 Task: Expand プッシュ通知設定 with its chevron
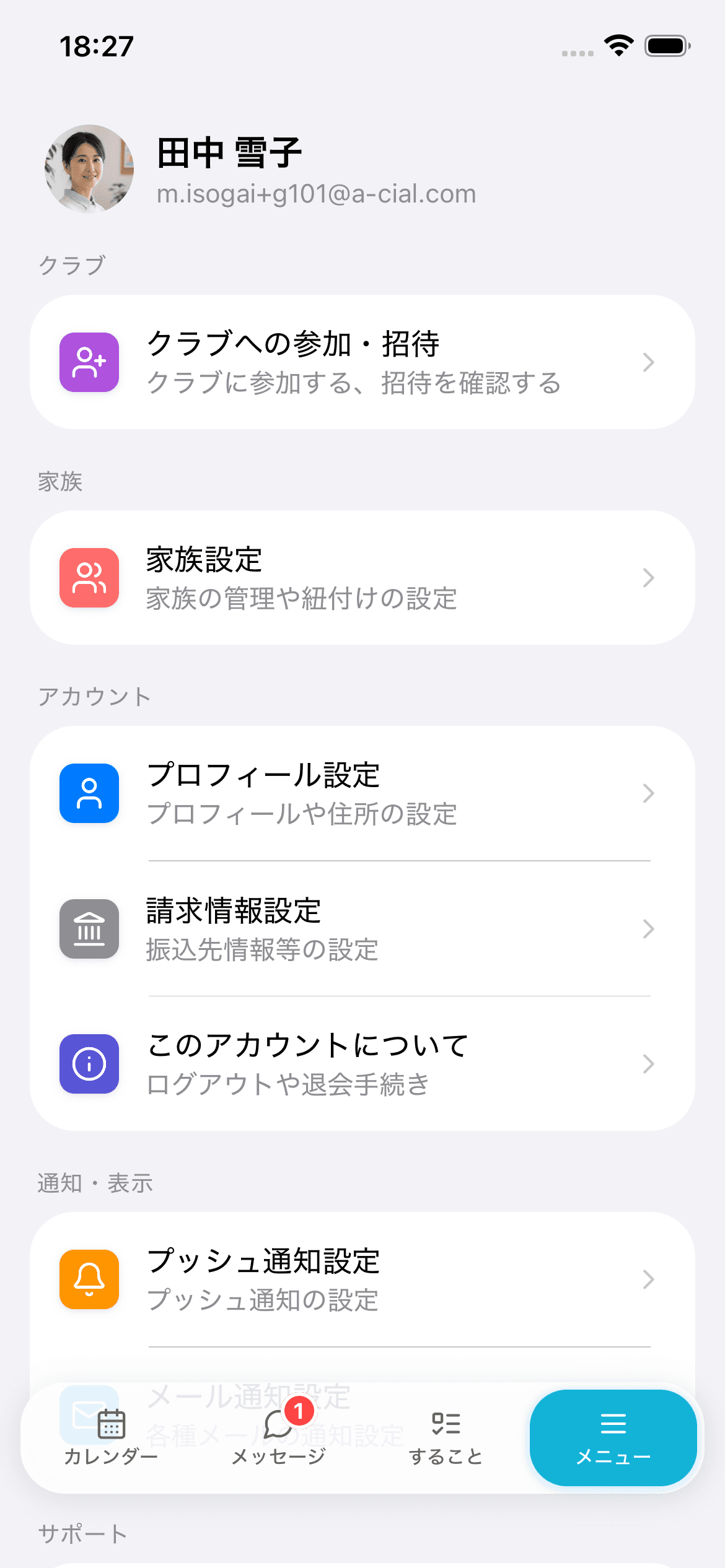(649, 1280)
